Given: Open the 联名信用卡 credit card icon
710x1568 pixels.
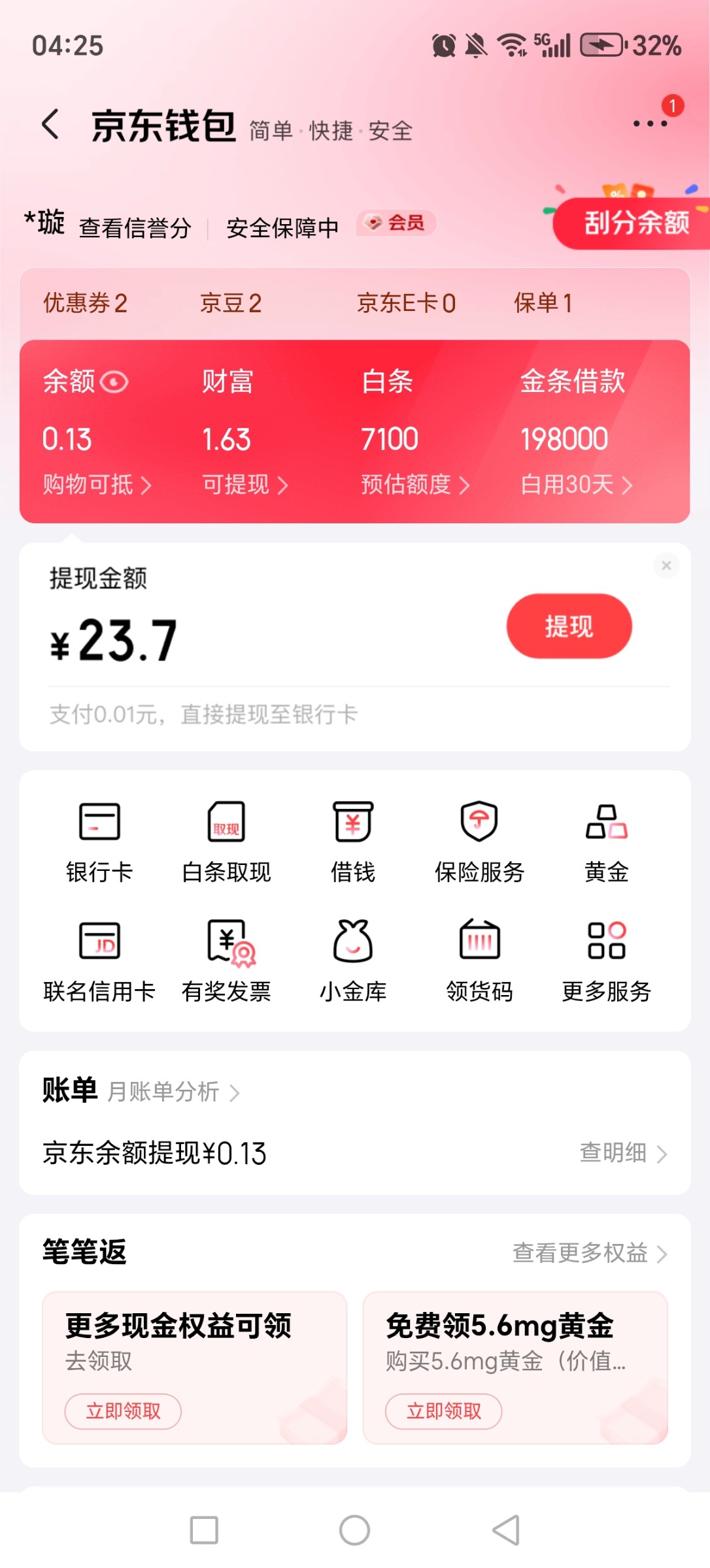Looking at the screenshot, I should click(x=99, y=960).
